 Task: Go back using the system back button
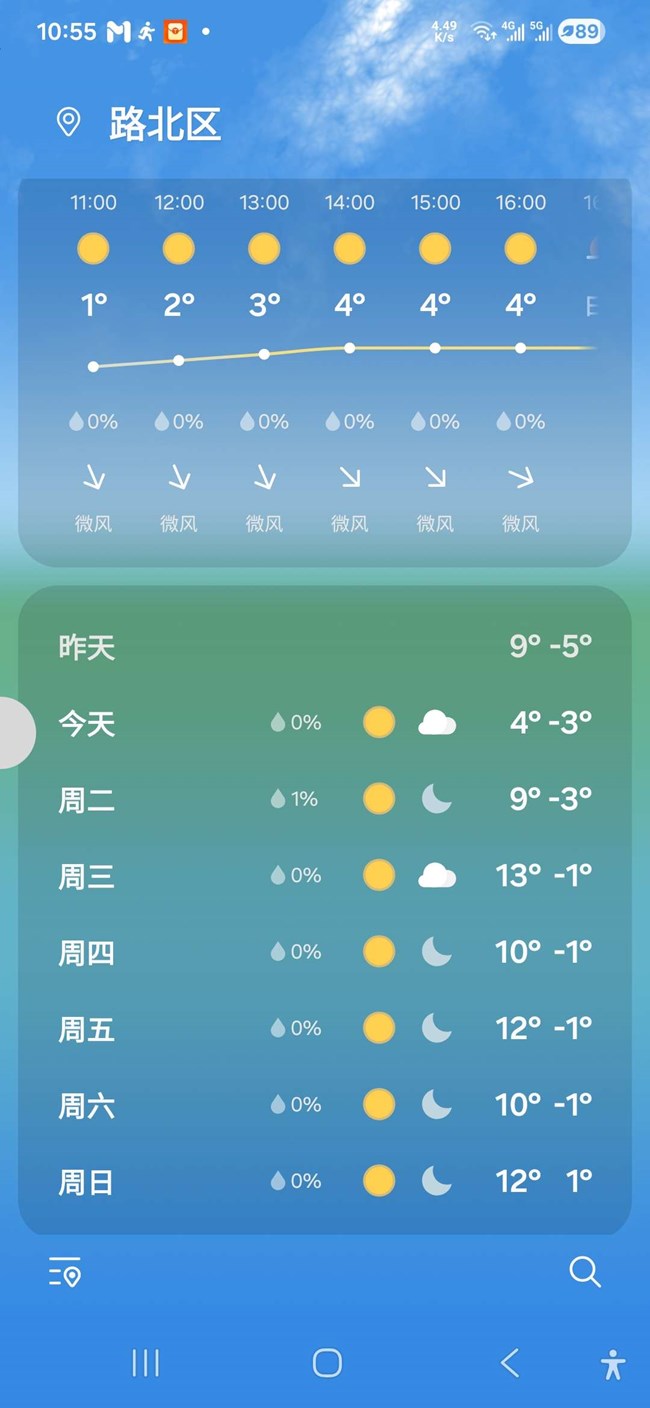tap(510, 1362)
